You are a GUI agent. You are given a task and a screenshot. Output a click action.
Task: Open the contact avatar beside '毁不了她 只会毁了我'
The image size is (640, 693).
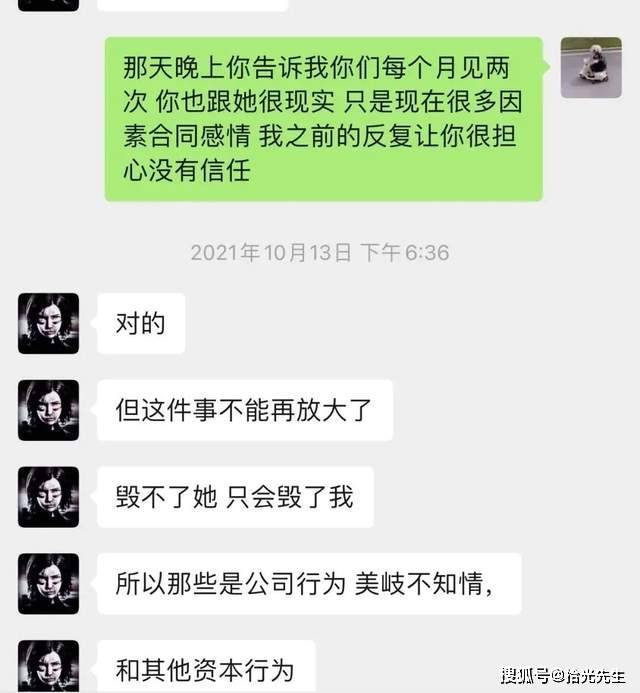pyautogui.click(x=48, y=496)
